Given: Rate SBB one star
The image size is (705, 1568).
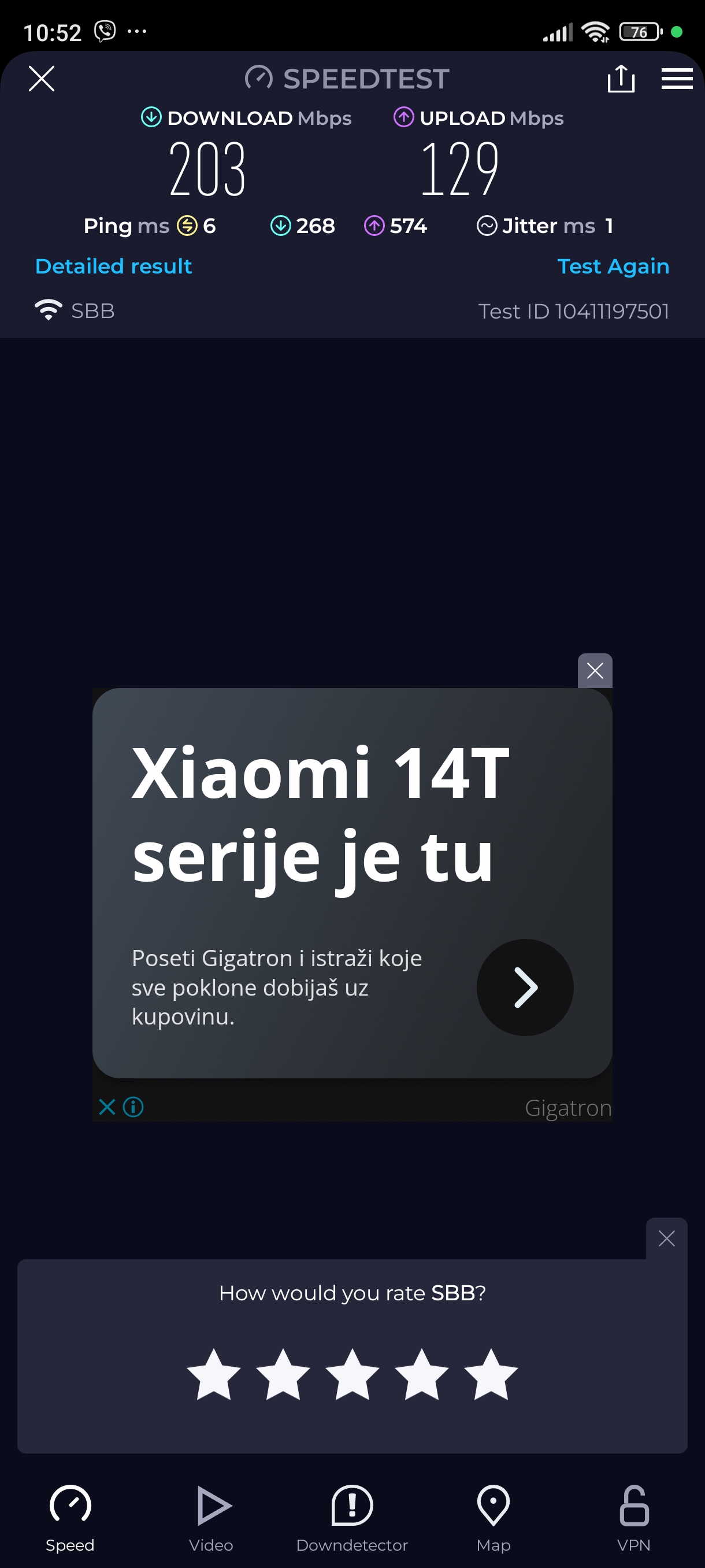Looking at the screenshot, I should [213, 1375].
